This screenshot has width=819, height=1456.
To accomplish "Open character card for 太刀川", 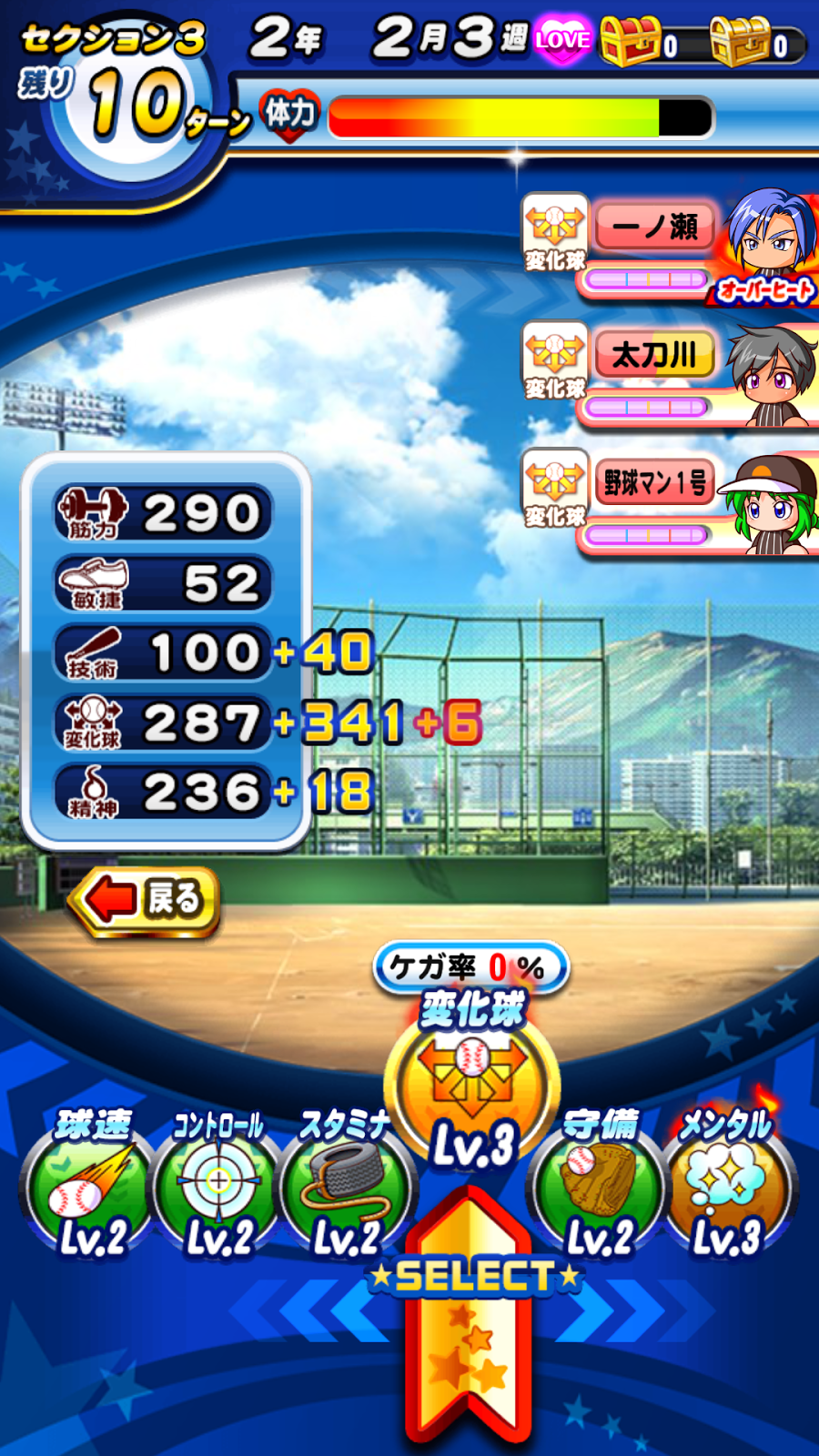I will 692,375.
